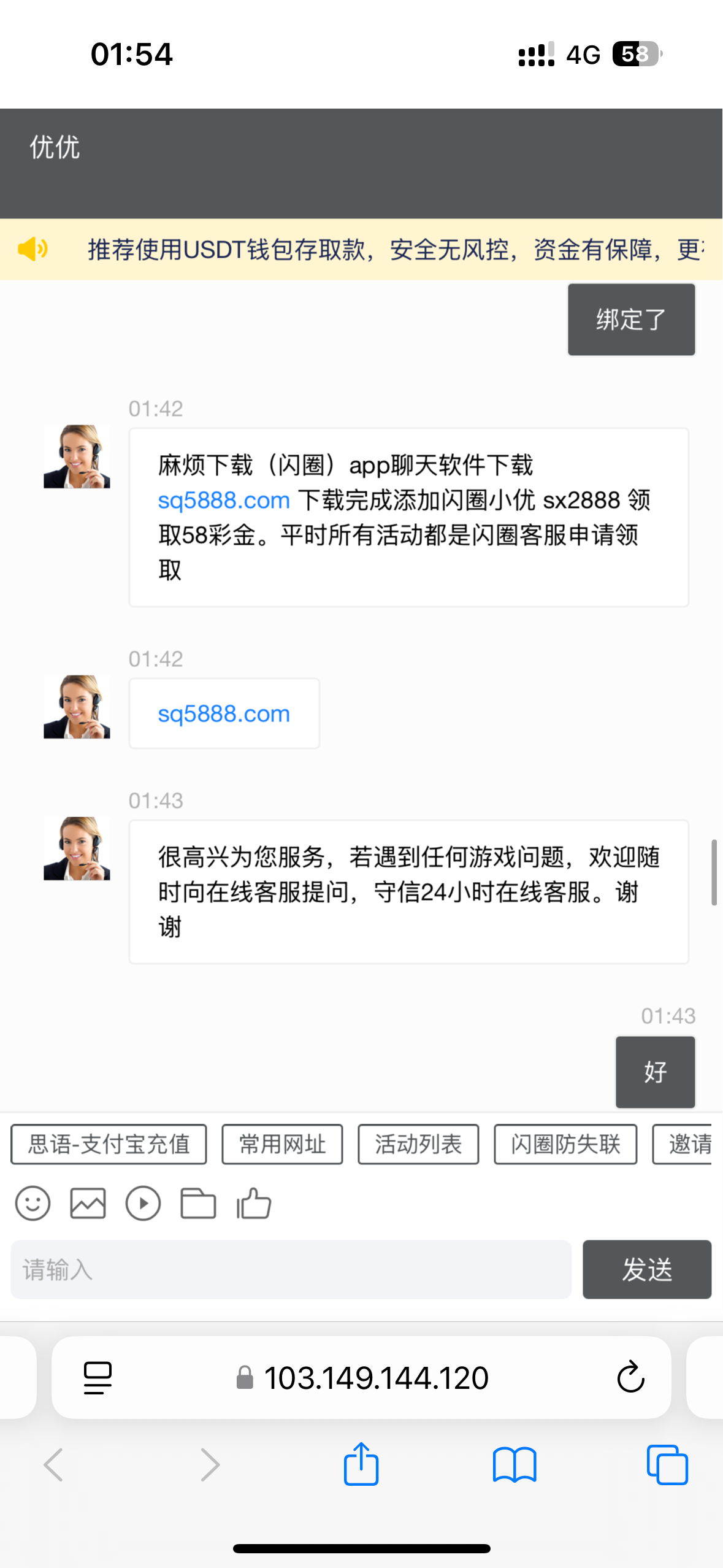
Task: Open the standalone sq5888.com link message
Action: pyautogui.click(x=224, y=714)
